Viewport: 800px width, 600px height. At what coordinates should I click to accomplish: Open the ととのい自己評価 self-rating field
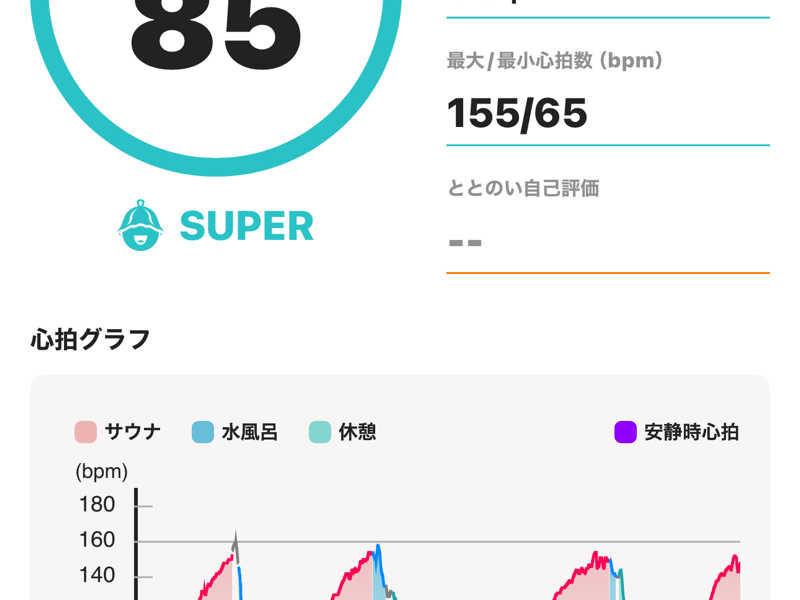click(606, 241)
